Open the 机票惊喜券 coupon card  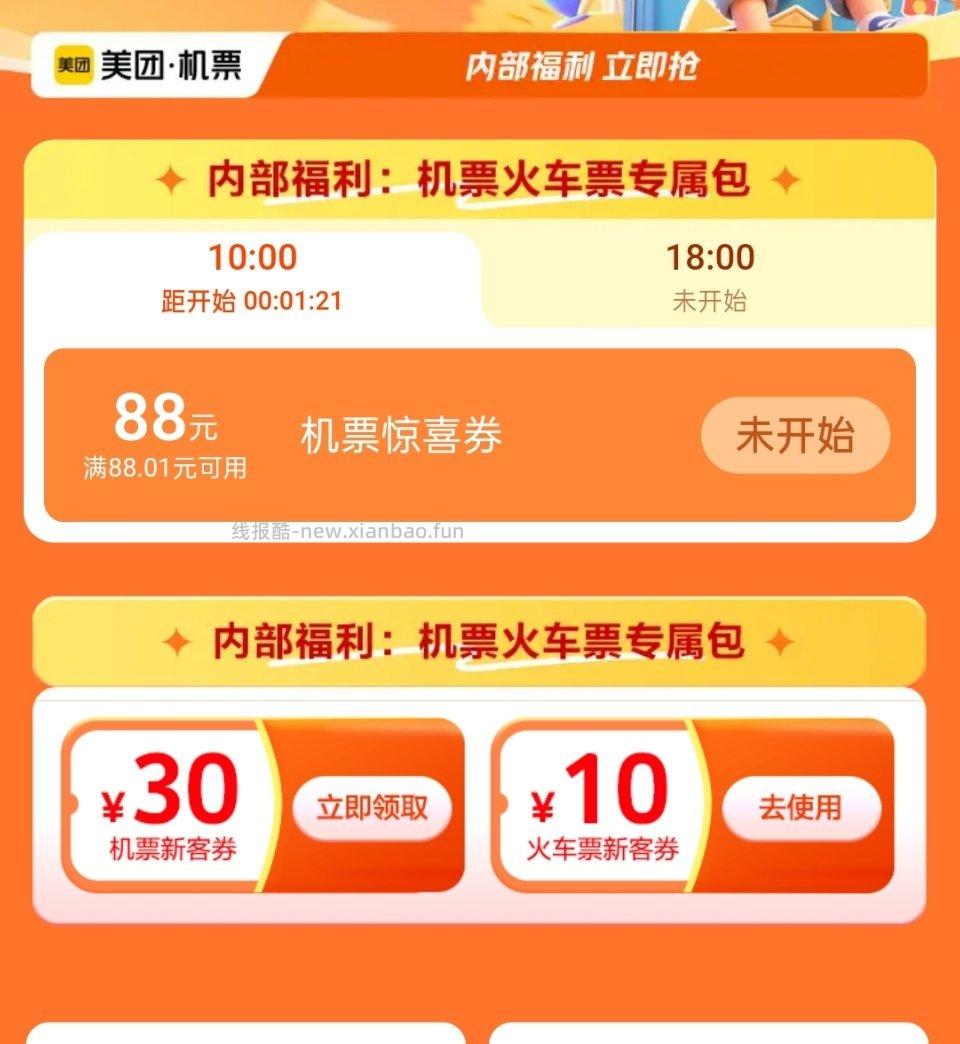[x=400, y=434]
